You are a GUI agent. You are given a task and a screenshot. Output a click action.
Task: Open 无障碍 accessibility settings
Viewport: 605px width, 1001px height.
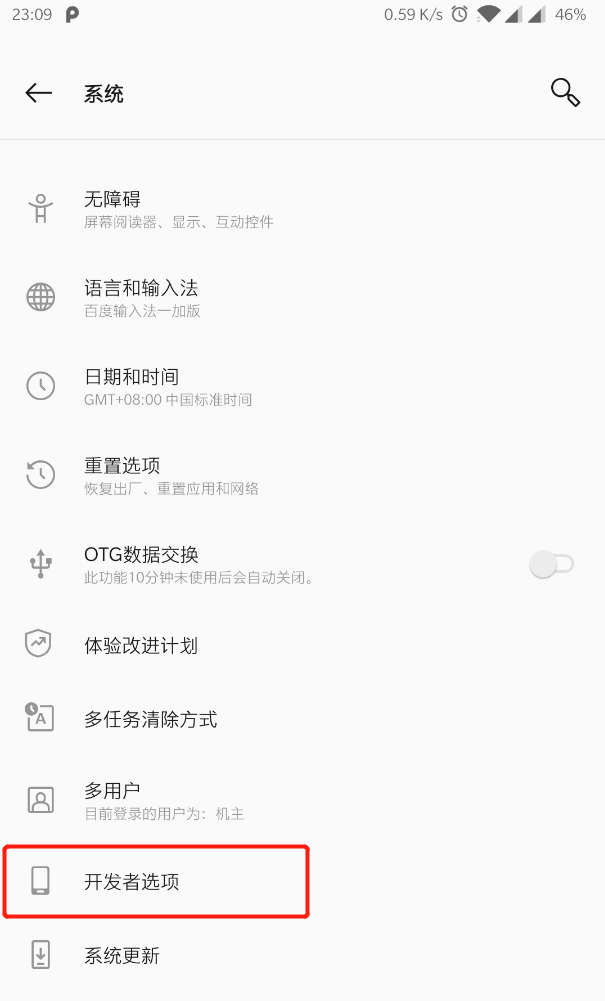tap(302, 209)
